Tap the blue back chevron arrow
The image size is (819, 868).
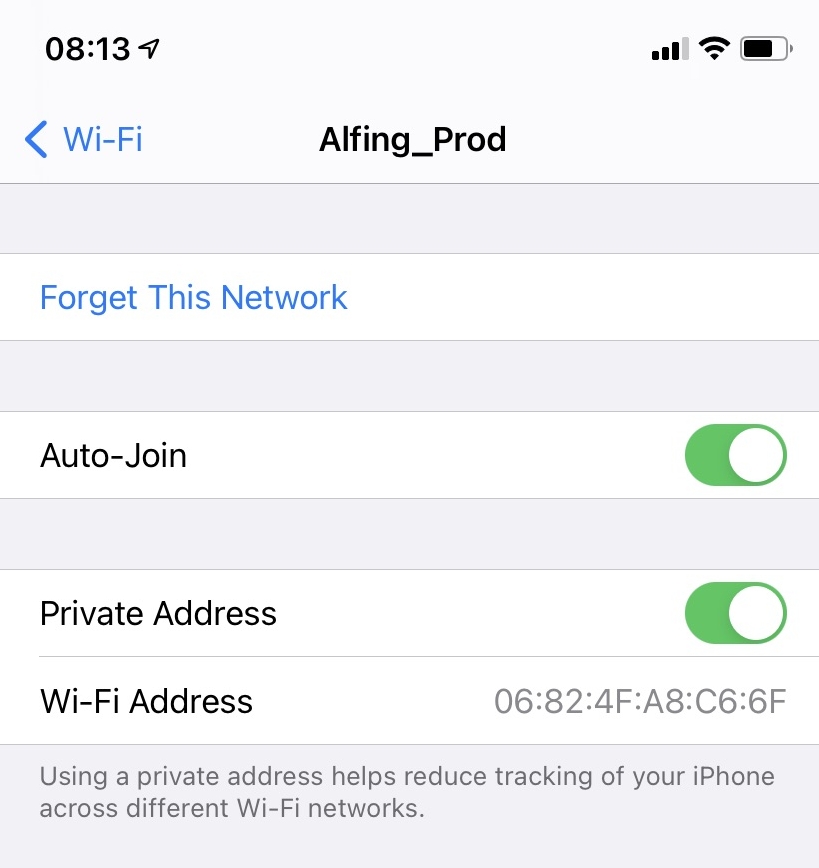point(35,140)
